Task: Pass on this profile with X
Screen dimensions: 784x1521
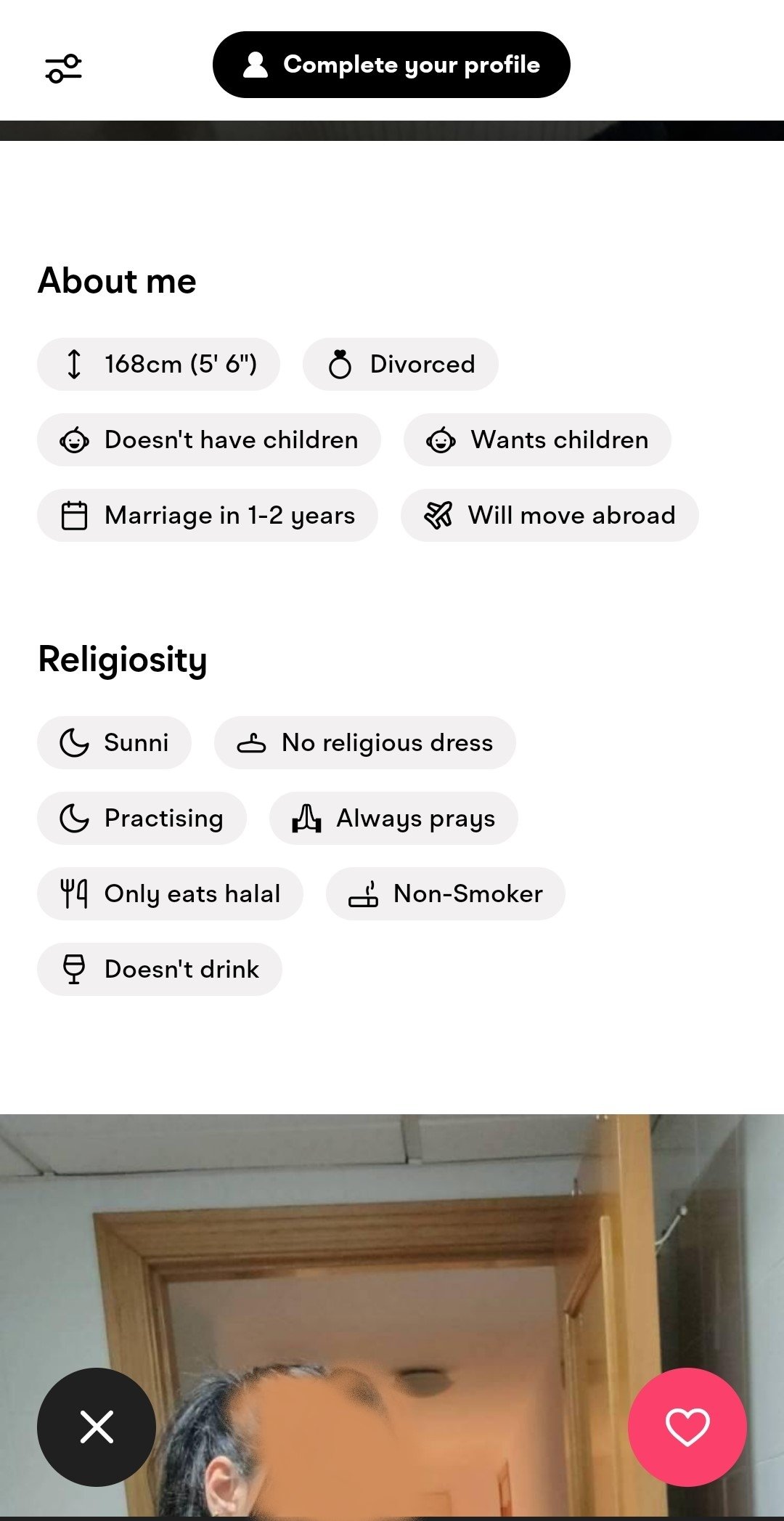Action: [97, 1427]
